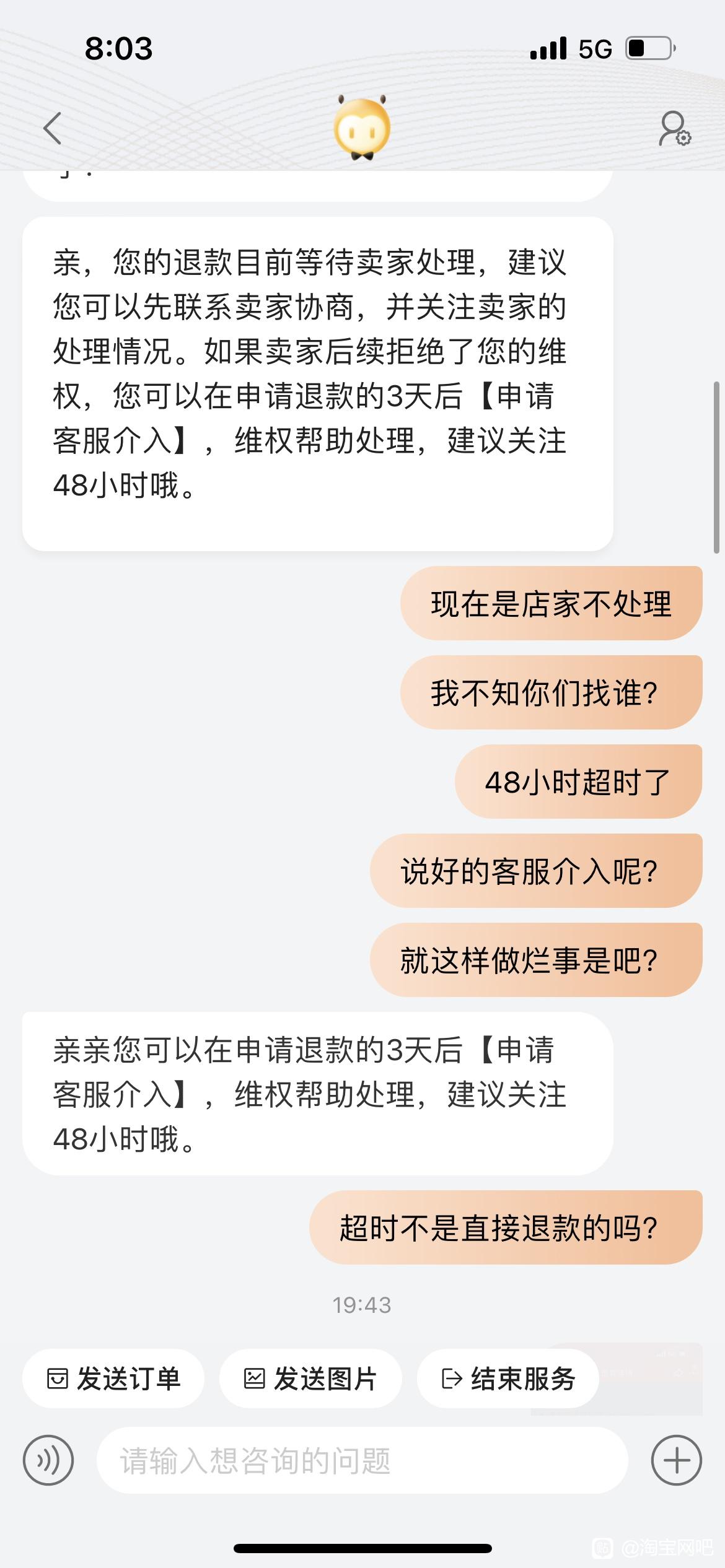Open the screenshot preview thumbnail above the plus
Viewport: 725px width, 1568px height.
pyautogui.click(x=617, y=1379)
